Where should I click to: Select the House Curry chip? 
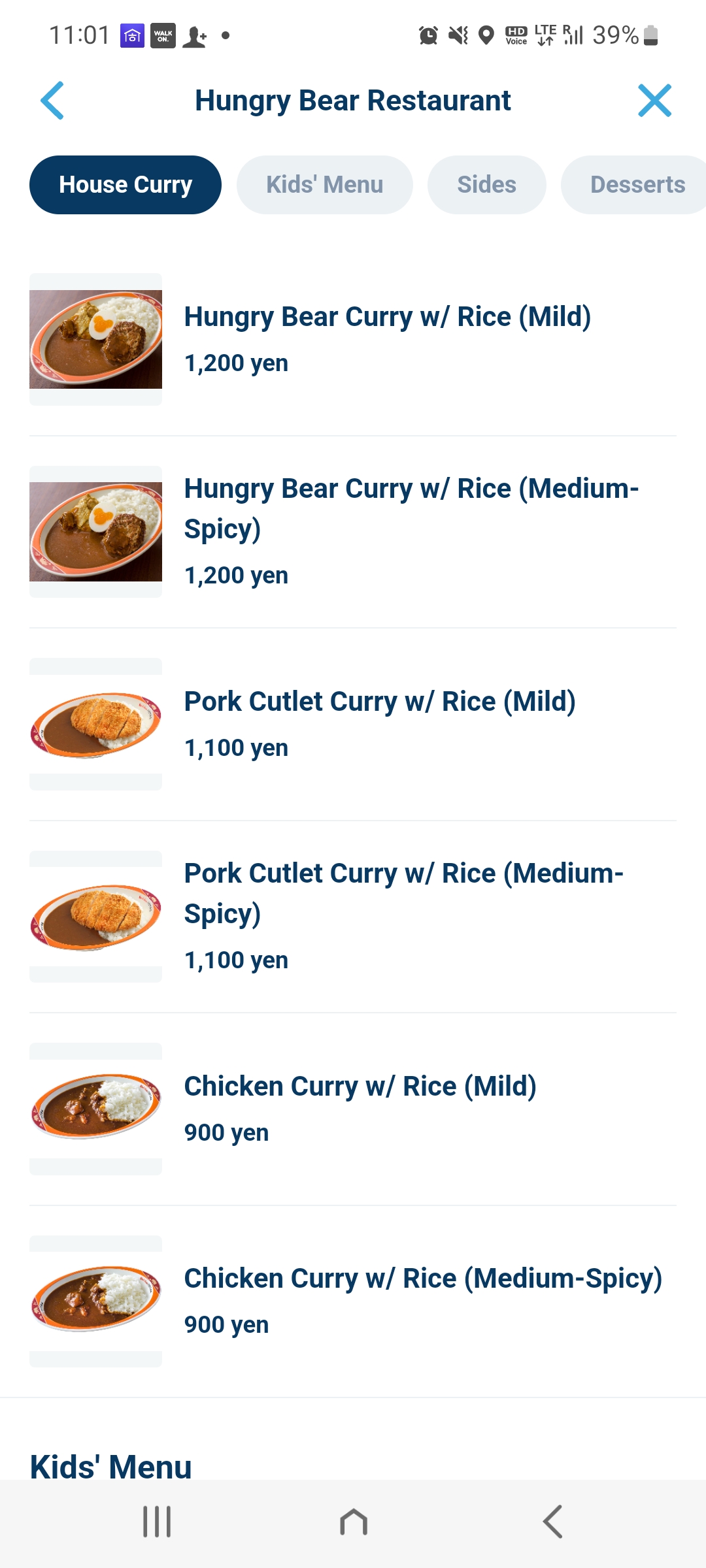[126, 185]
